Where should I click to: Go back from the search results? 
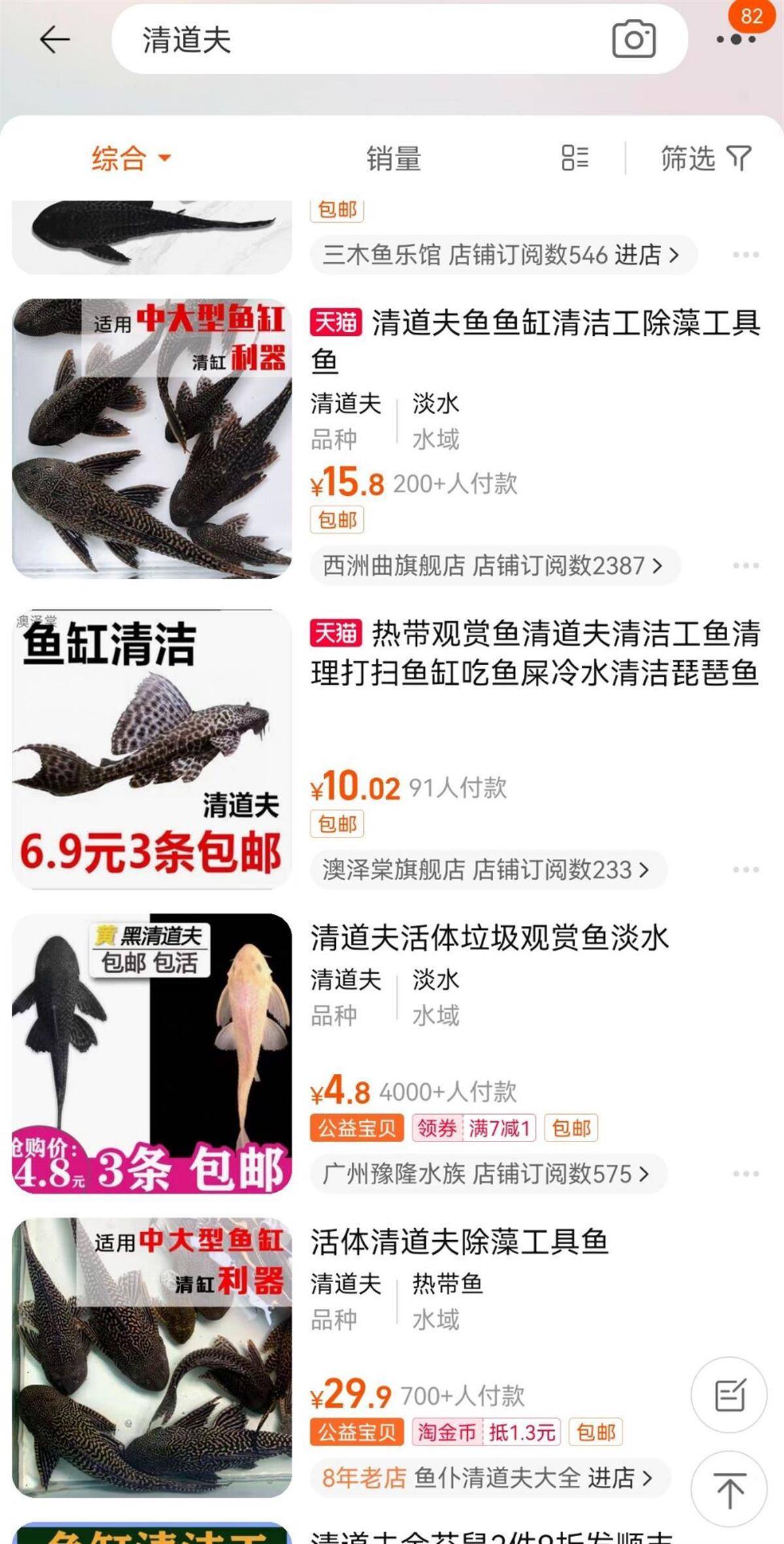[54, 40]
